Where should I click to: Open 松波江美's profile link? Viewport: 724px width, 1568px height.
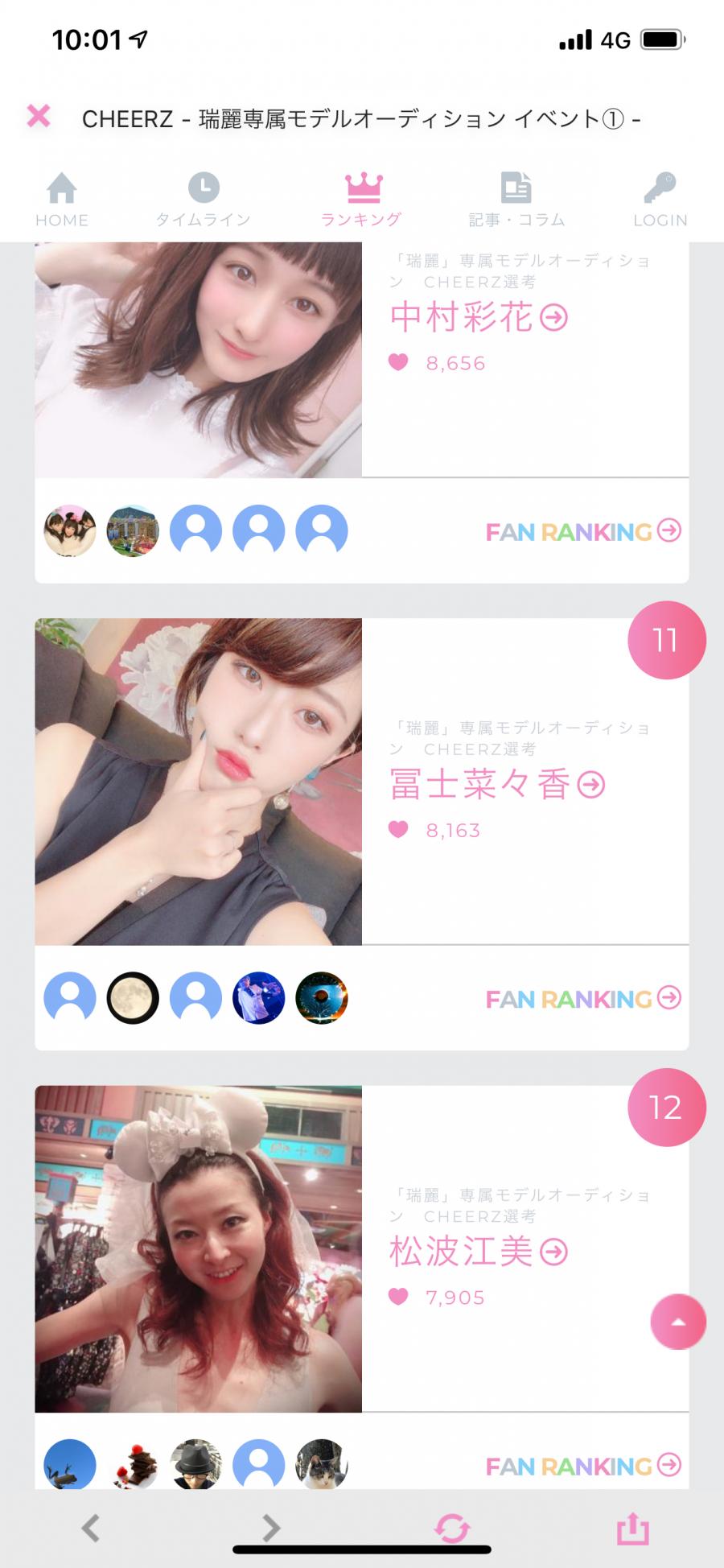pyautogui.click(x=479, y=1252)
